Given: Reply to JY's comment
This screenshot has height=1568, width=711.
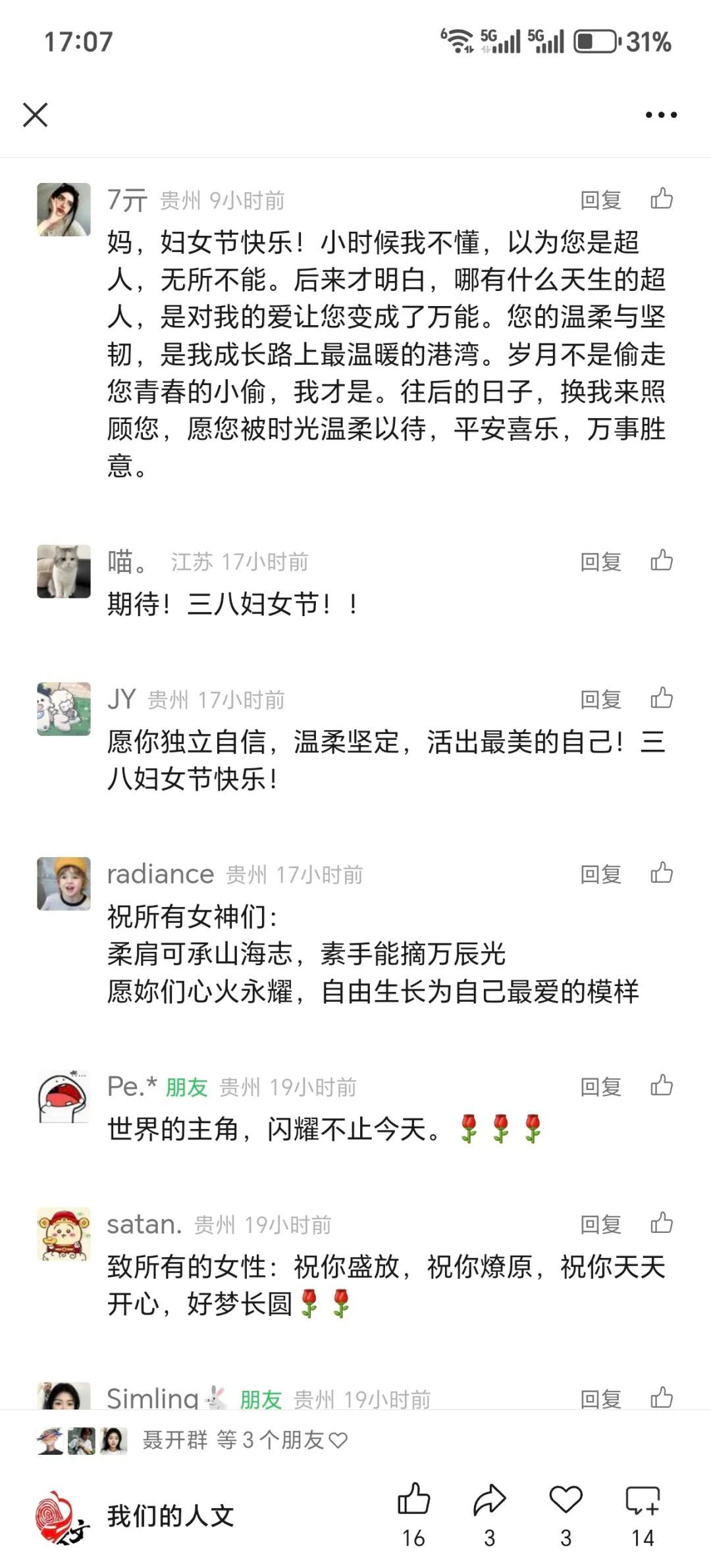Looking at the screenshot, I should tap(600, 700).
